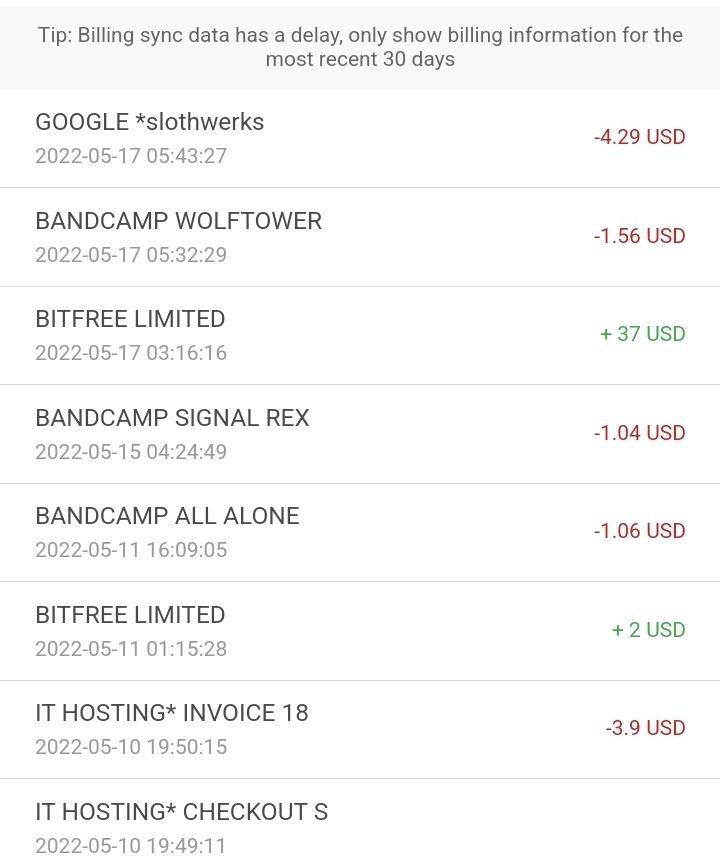Image resolution: width=720 pixels, height=868 pixels.
Task: Select the BANDCAMP SIGNAL REX transaction
Action: [x=360, y=434]
